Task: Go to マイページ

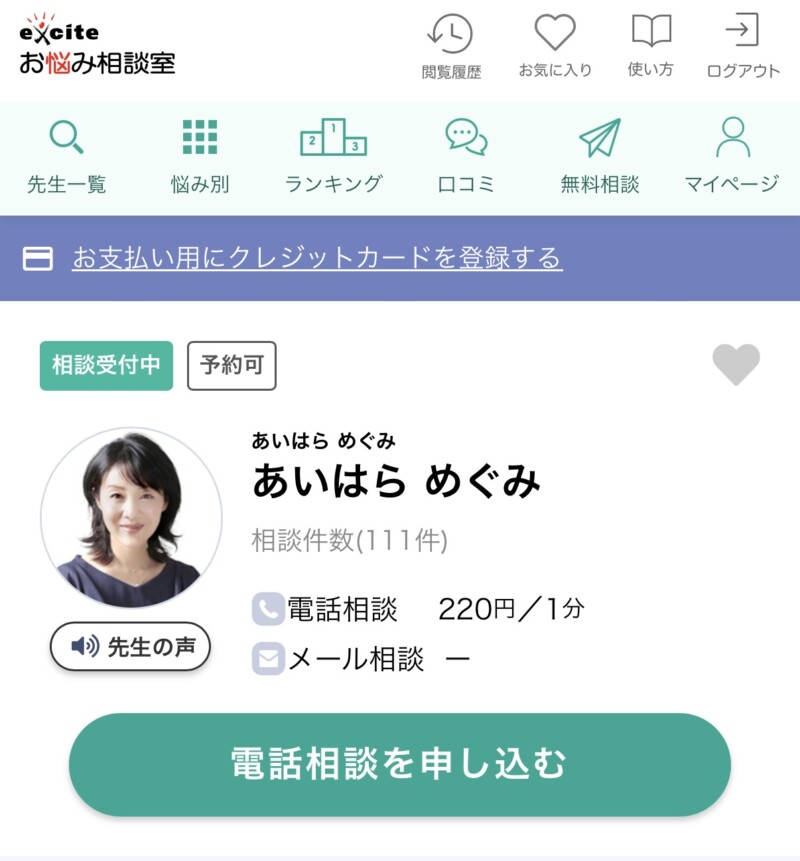Action: tap(732, 157)
